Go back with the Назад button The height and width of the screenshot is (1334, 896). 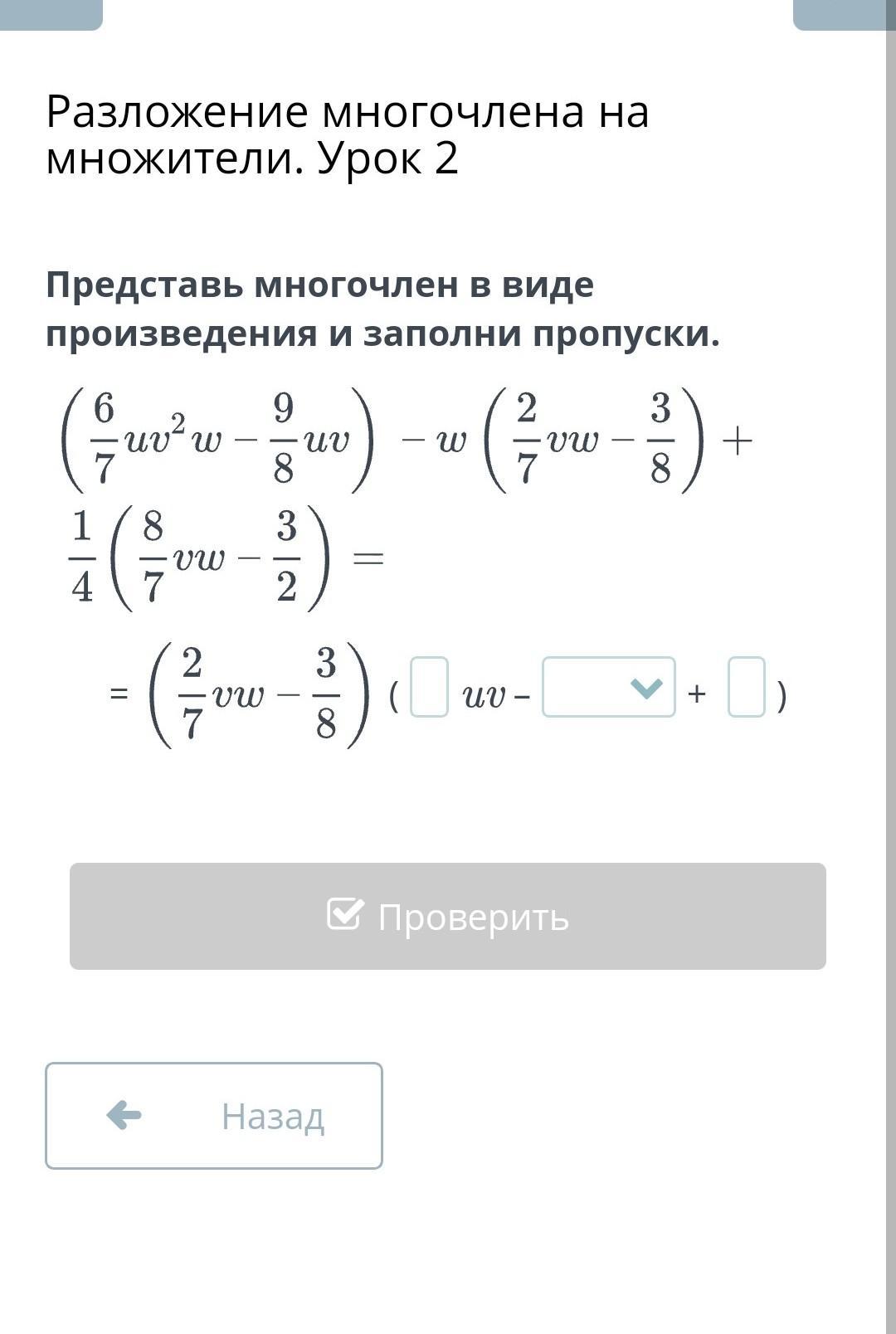(214, 1115)
